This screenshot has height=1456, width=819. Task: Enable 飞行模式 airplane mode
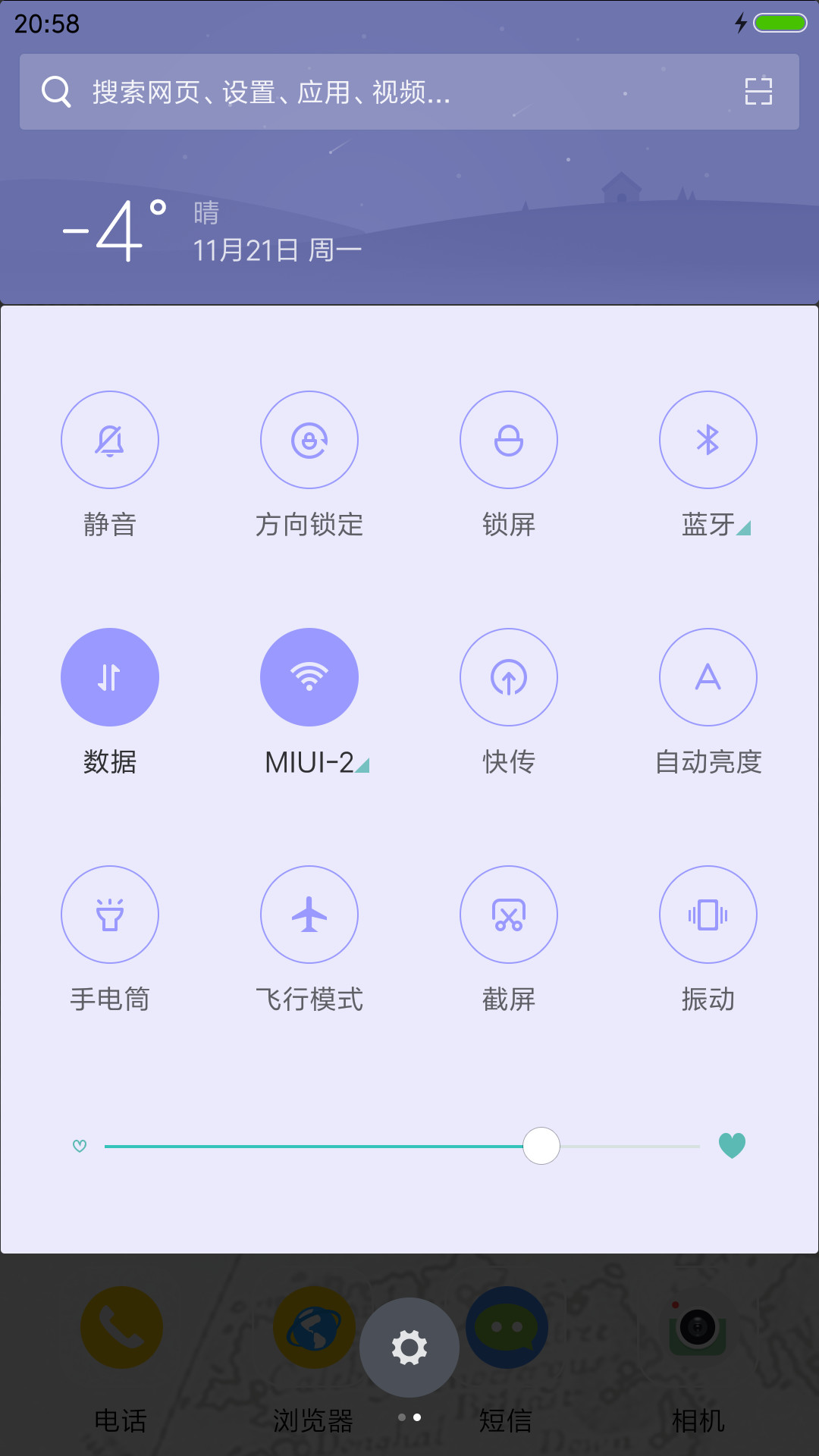[x=309, y=915]
